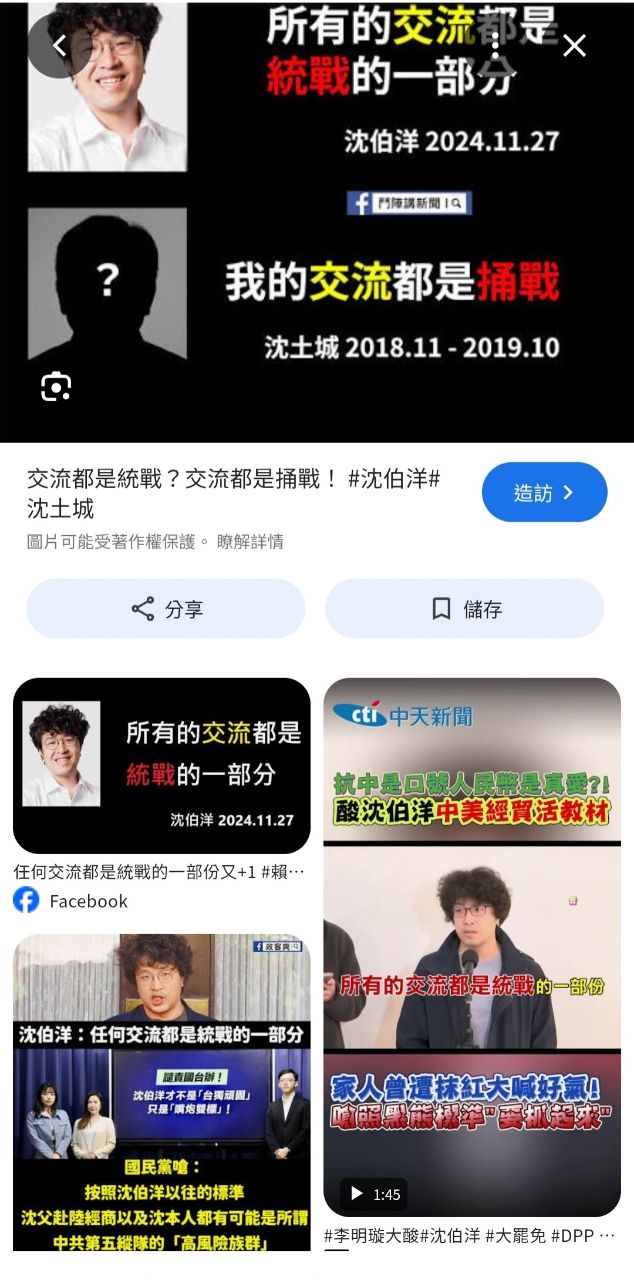Tap the 造訪 button to visit the page
Image resolution: width=634 pixels, height=1280 pixels.
pyautogui.click(x=544, y=492)
